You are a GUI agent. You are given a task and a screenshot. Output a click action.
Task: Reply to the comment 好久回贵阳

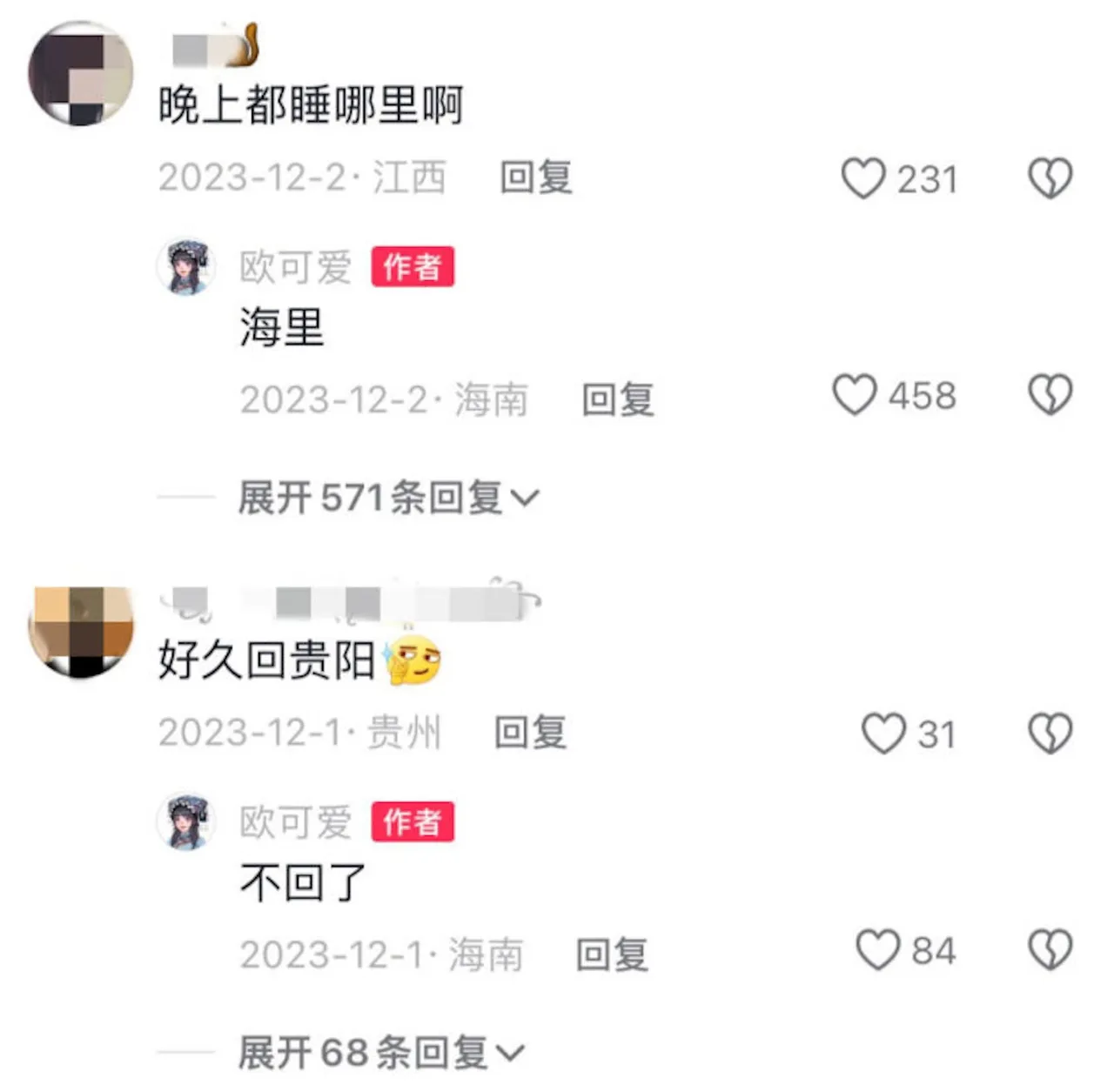click(x=530, y=733)
